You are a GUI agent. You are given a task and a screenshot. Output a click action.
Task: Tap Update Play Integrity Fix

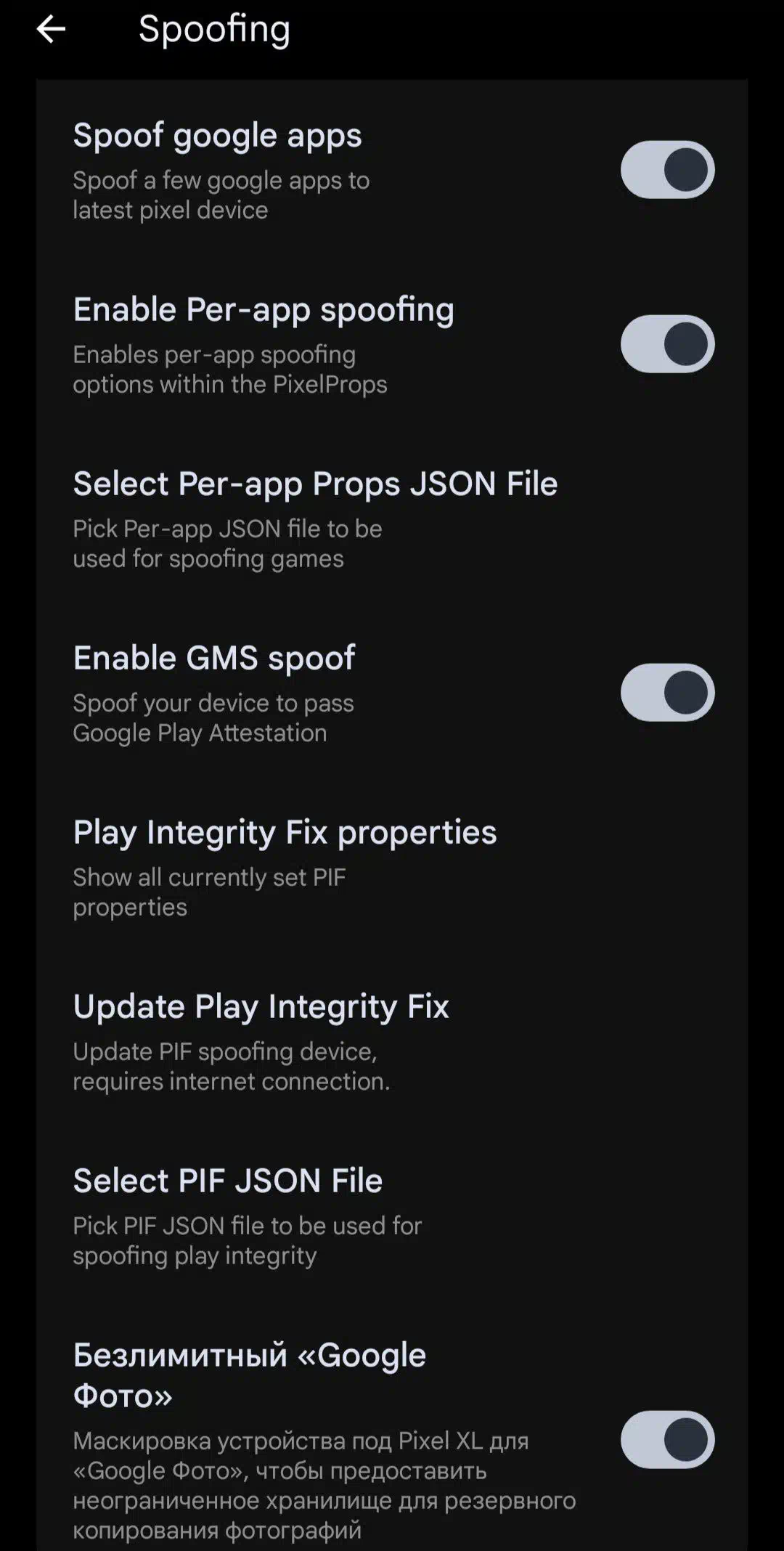pos(392,1042)
